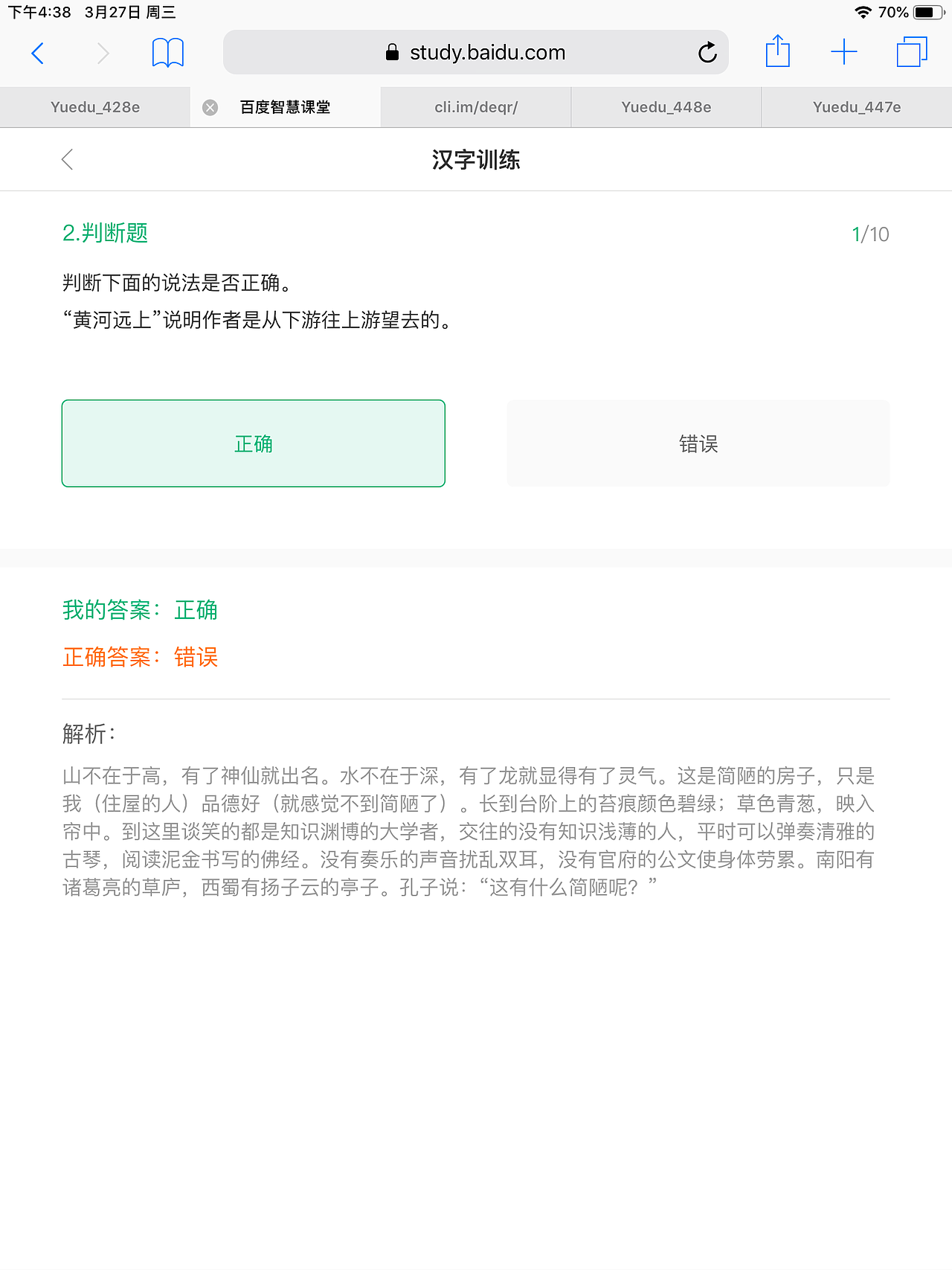This screenshot has height=1270, width=952.
Task: Open the tab overview icon
Action: tap(909, 52)
